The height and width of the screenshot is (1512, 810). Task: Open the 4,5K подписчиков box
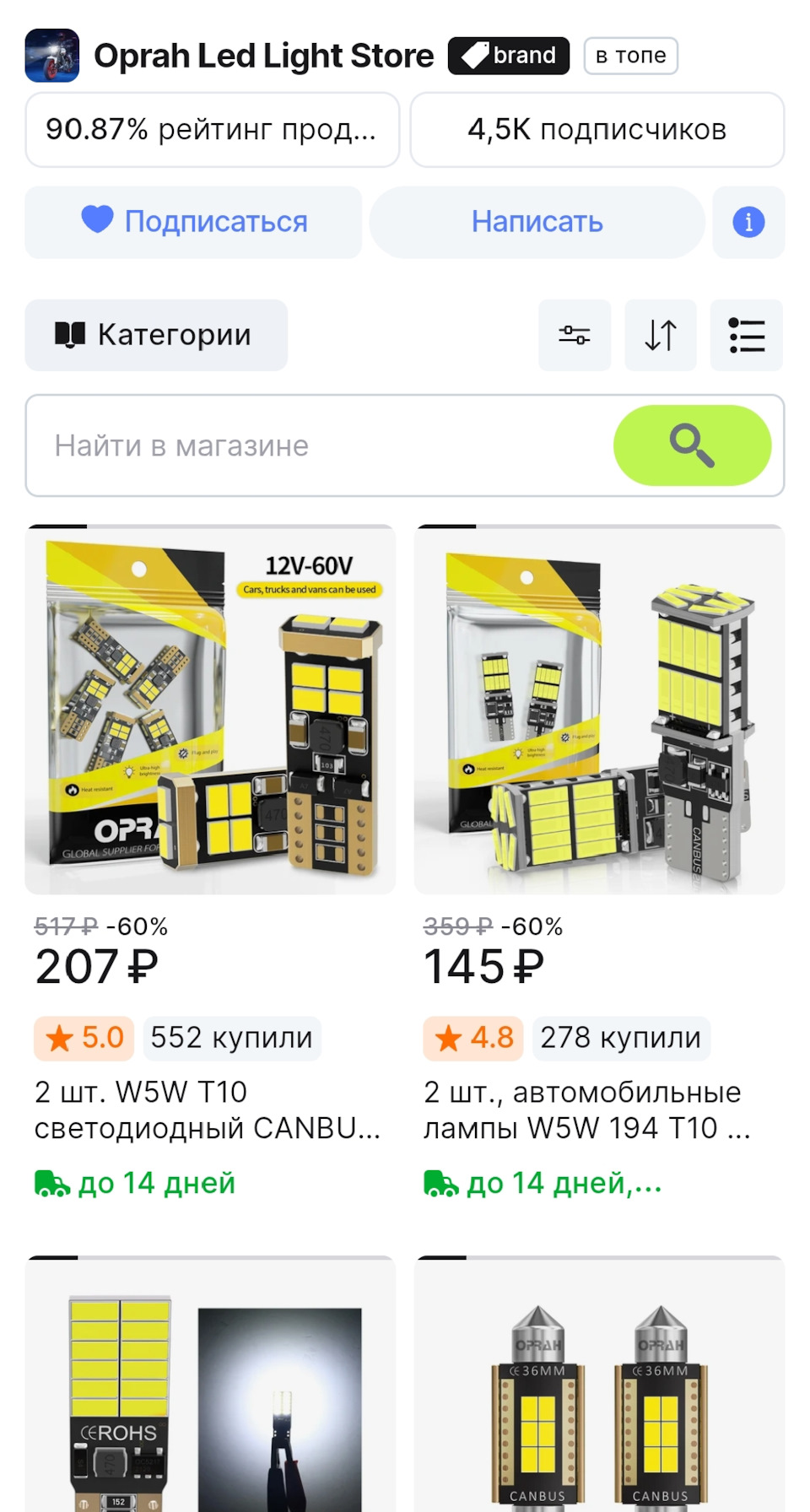point(597,130)
